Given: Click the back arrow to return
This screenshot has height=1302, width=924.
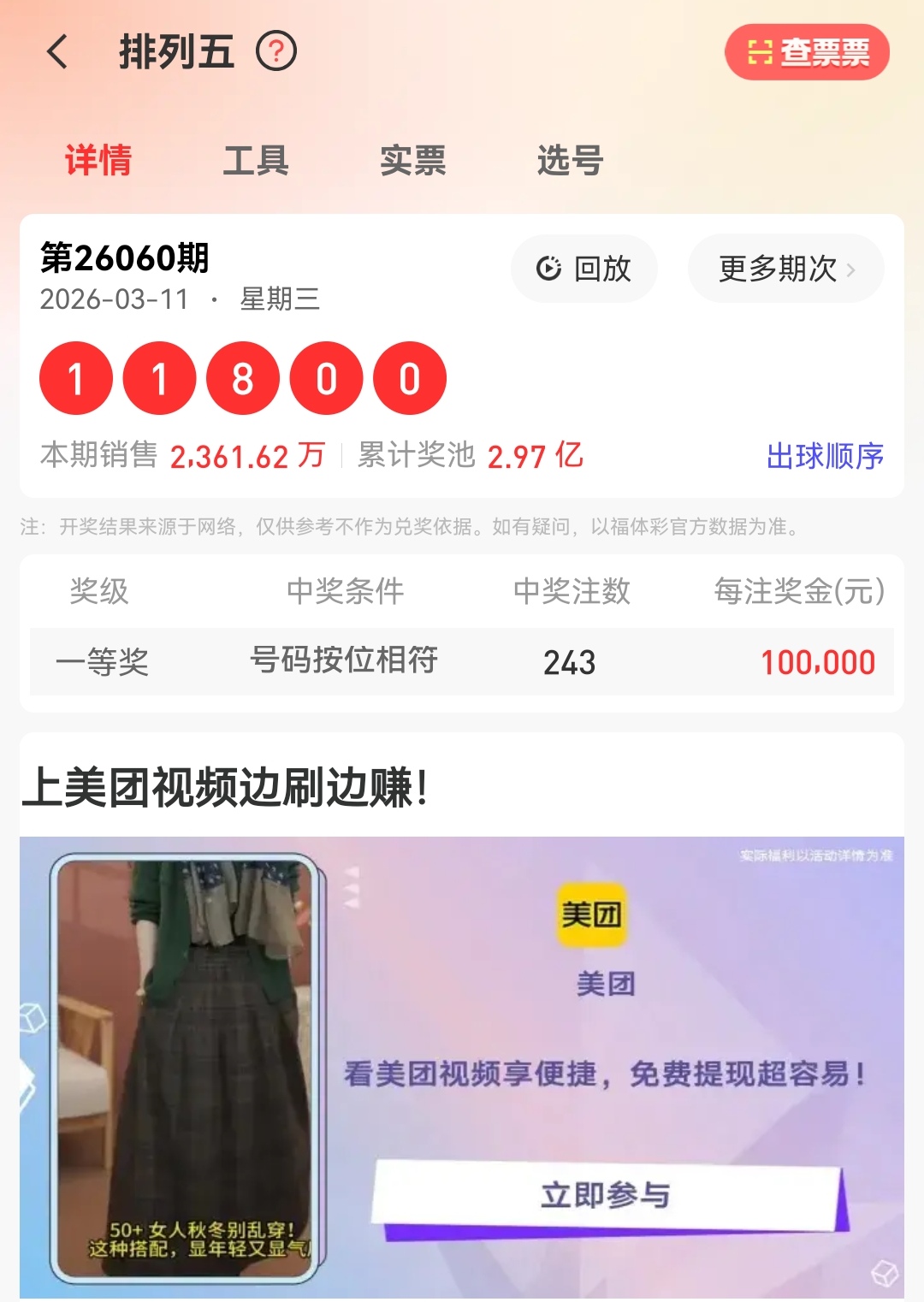Looking at the screenshot, I should tap(57, 53).
